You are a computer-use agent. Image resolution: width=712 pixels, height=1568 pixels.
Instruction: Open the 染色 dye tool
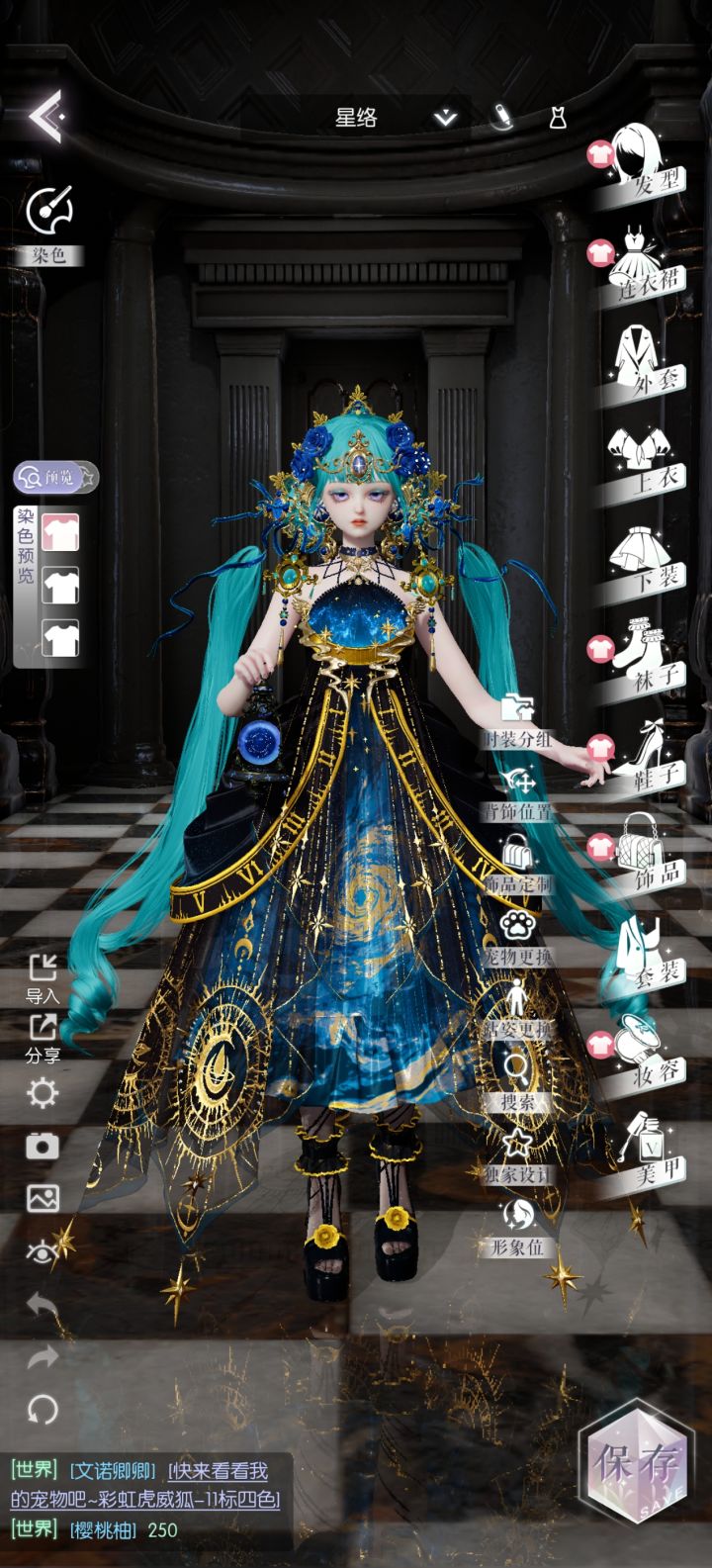49,225
